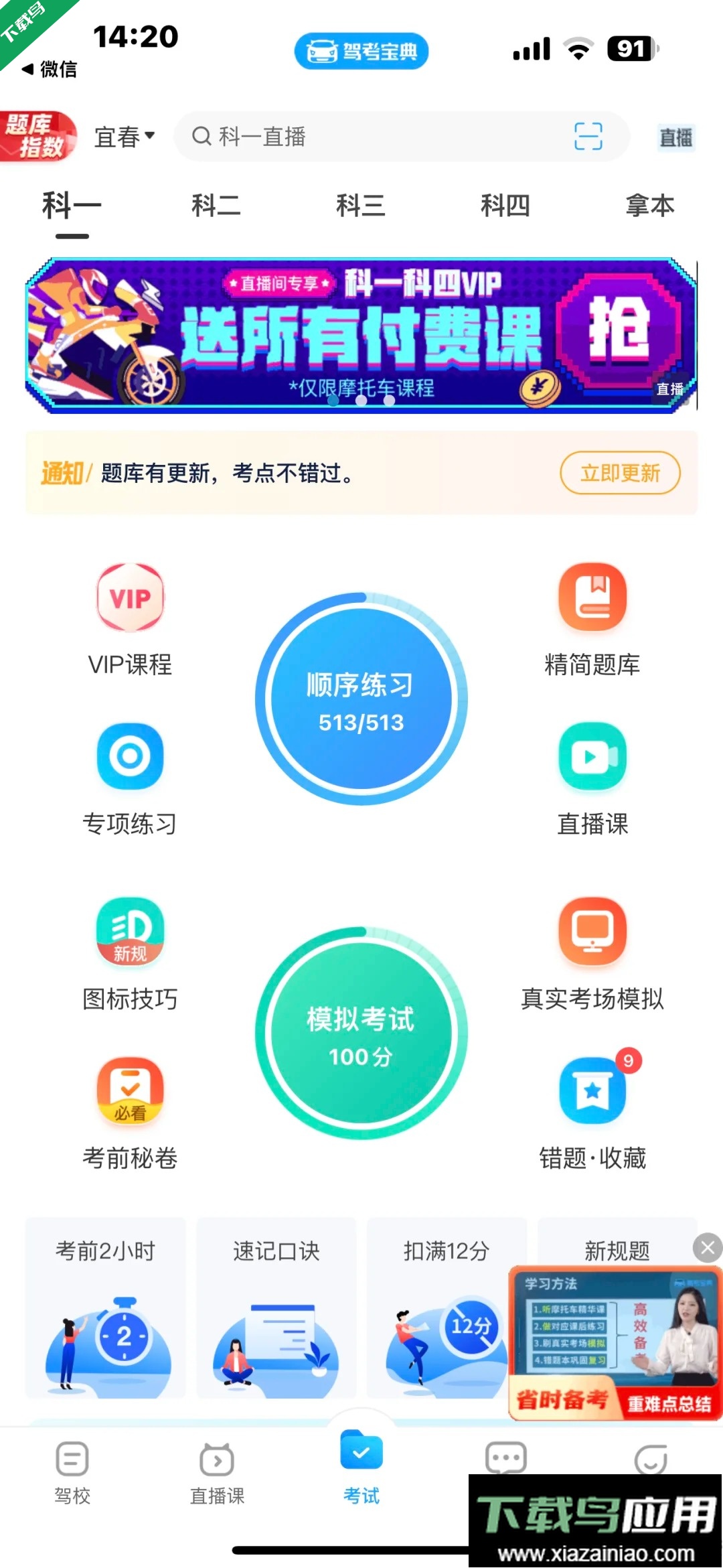
Task: Open the VIP课程 icon
Action: [130, 596]
